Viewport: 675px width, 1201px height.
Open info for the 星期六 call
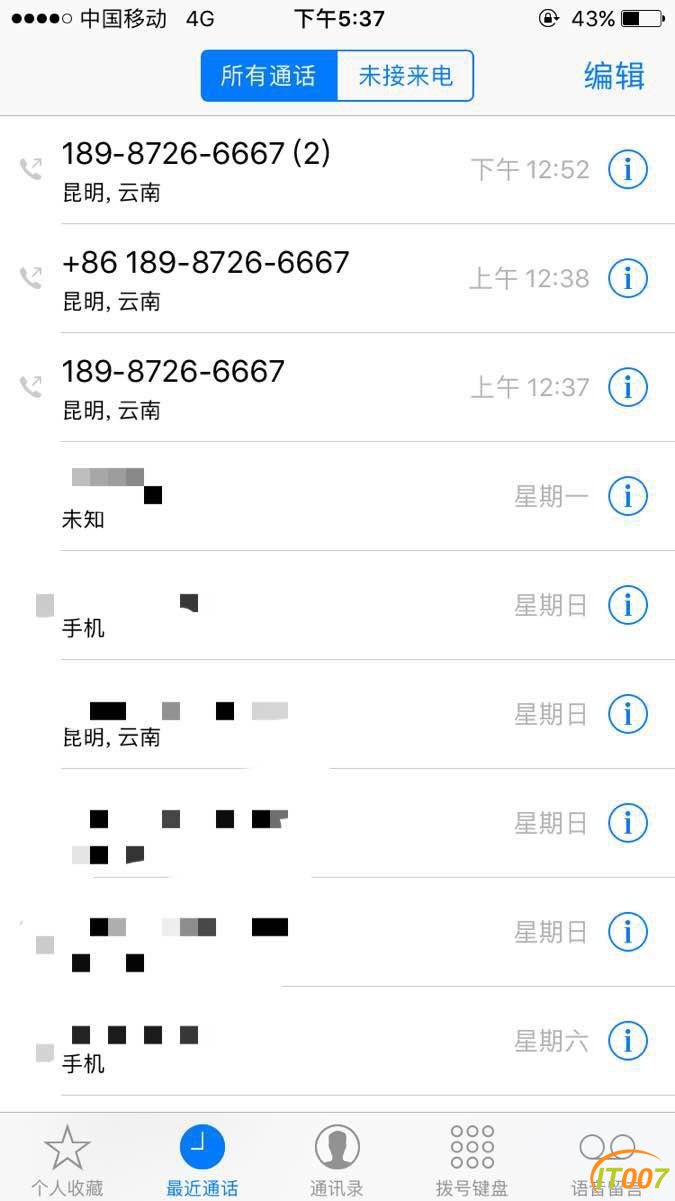click(628, 1041)
